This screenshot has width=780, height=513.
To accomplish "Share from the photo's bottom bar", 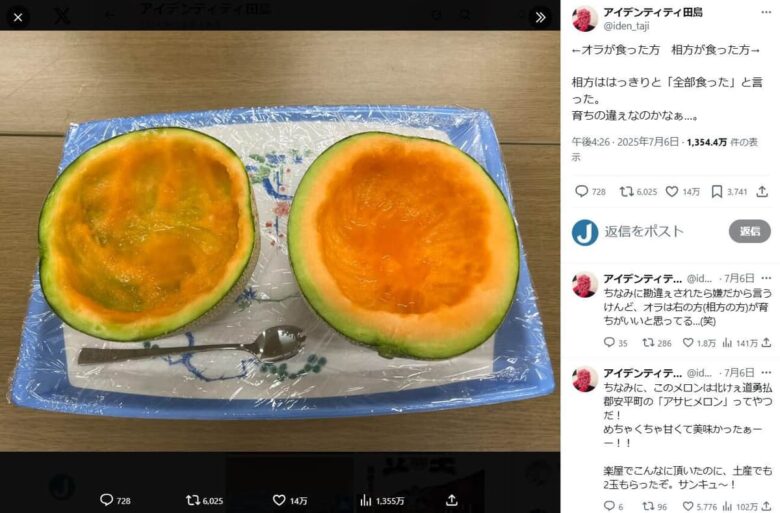I will point(452,500).
